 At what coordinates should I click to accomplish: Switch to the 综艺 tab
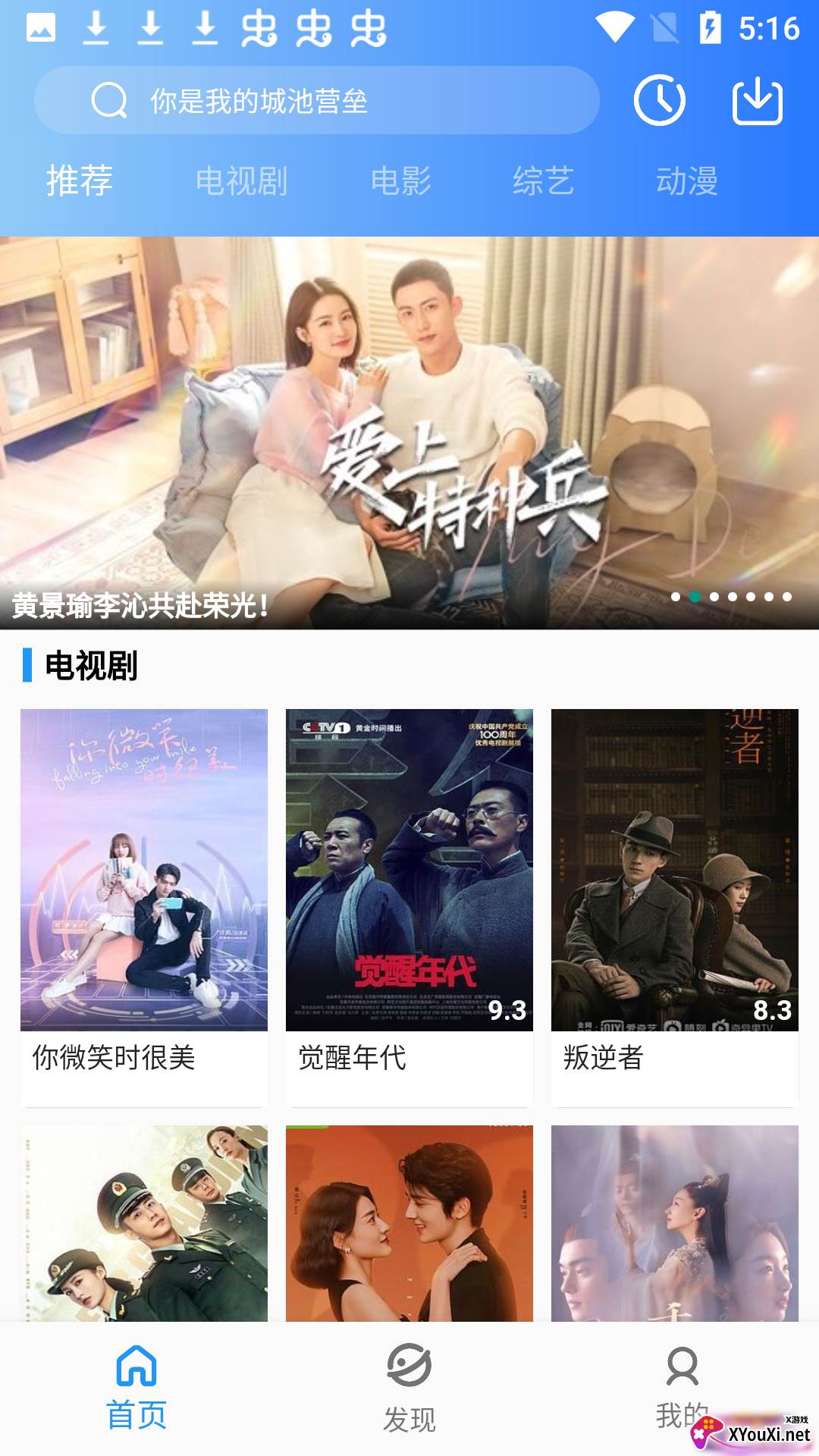click(543, 181)
